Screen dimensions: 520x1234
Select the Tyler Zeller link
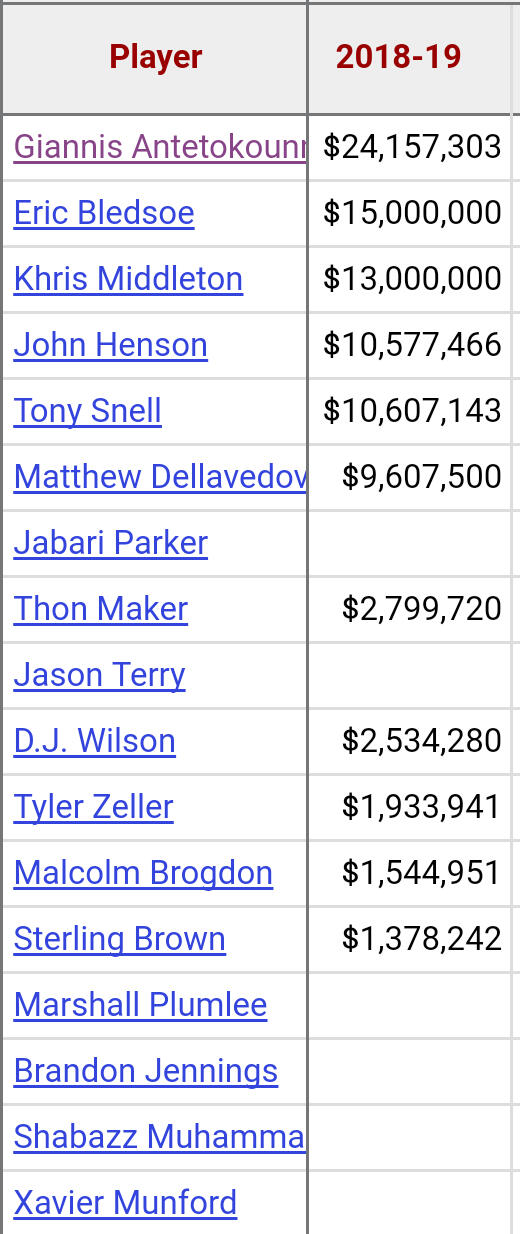[x=94, y=807]
